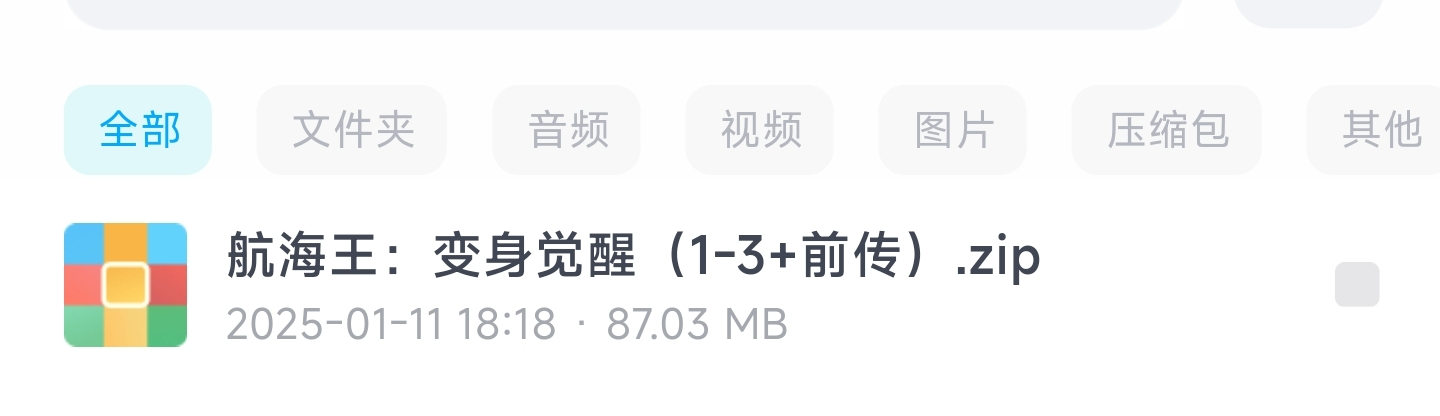Check the box for 航海王 zip file
Viewport: 1440px width, 416px height.
click(x=1357, y=285)
